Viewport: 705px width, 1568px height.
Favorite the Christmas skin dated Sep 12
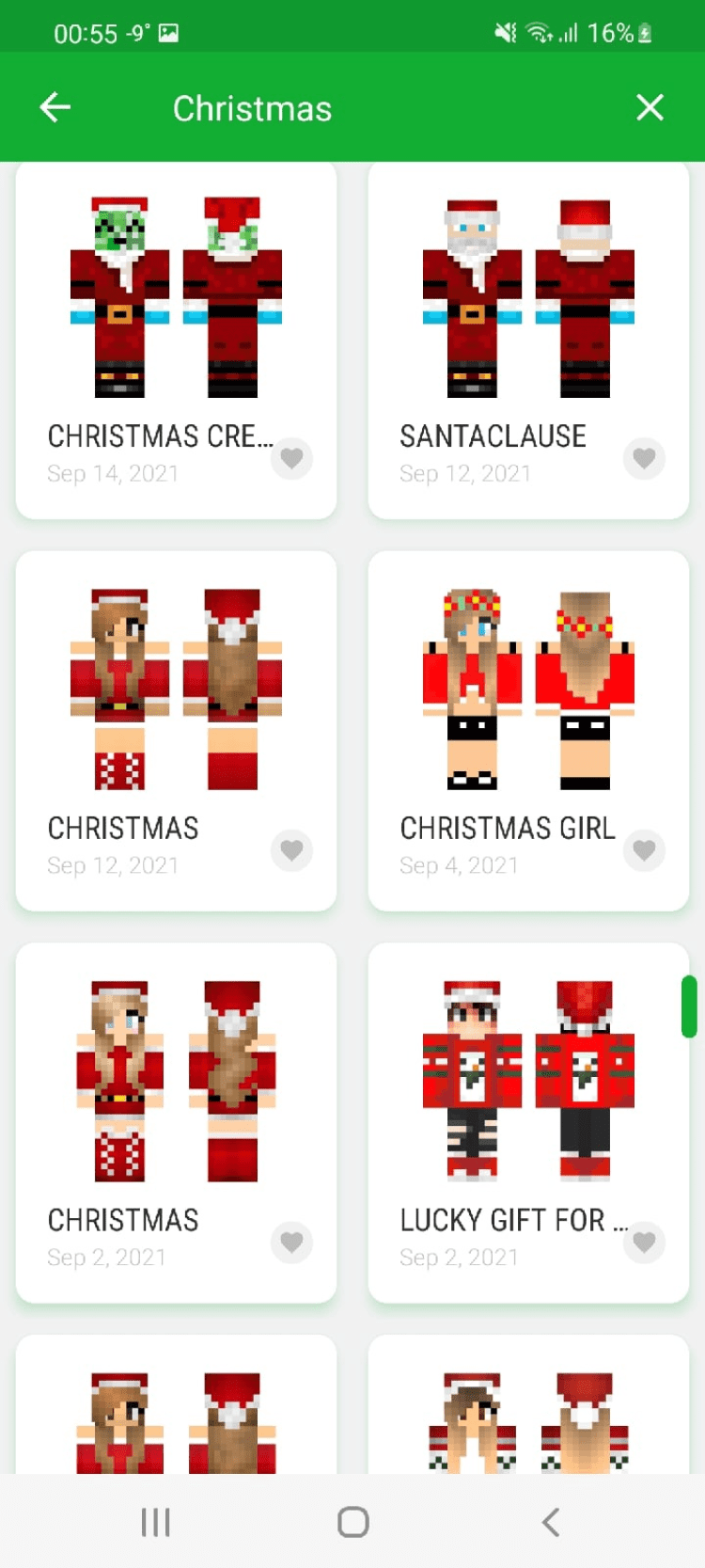coord(291,850)
